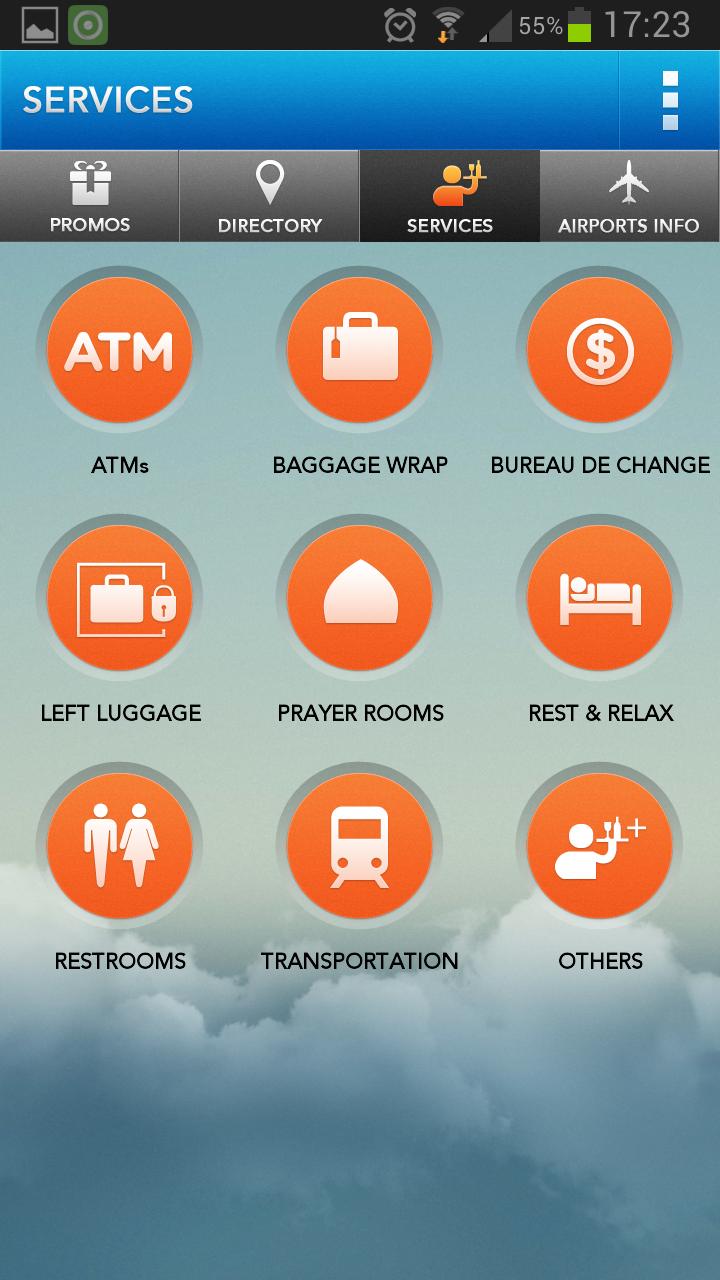Open Left Luggage service
The height and width of the screenshot is (1280, 720).
[120, 598]
